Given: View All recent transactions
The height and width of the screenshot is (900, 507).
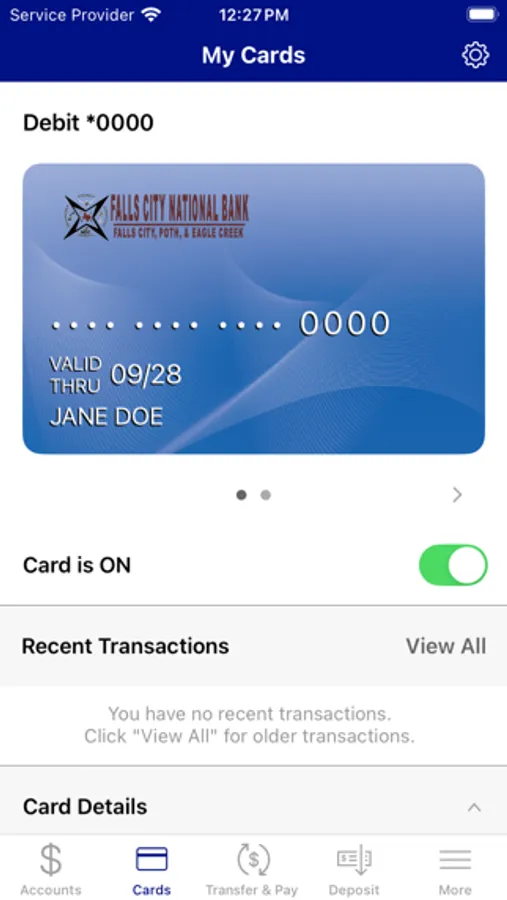Looking at the screenshot, I should (x=446, y=646).
